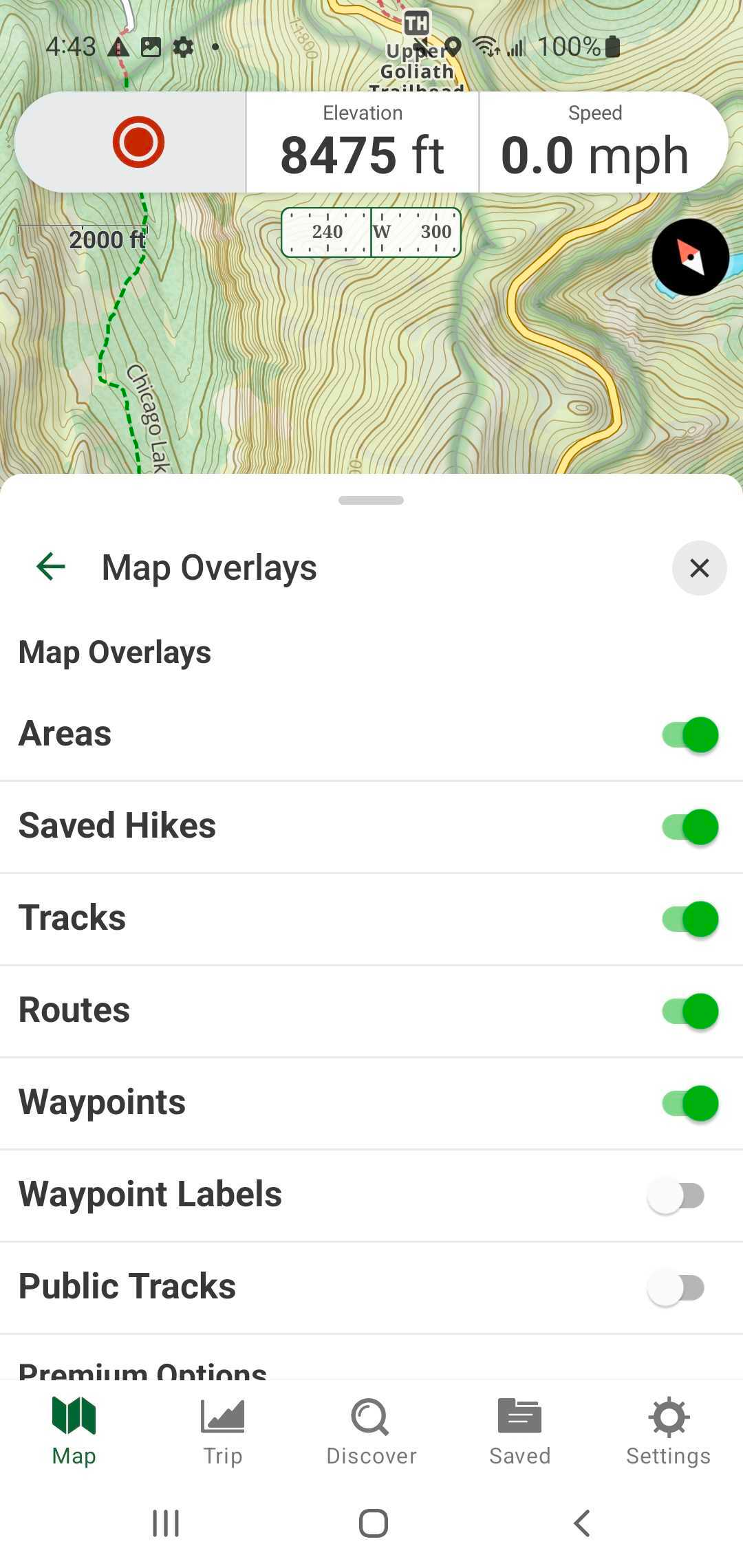
Task: Enable Waypoint Labels
Action: coord(676,1195)
